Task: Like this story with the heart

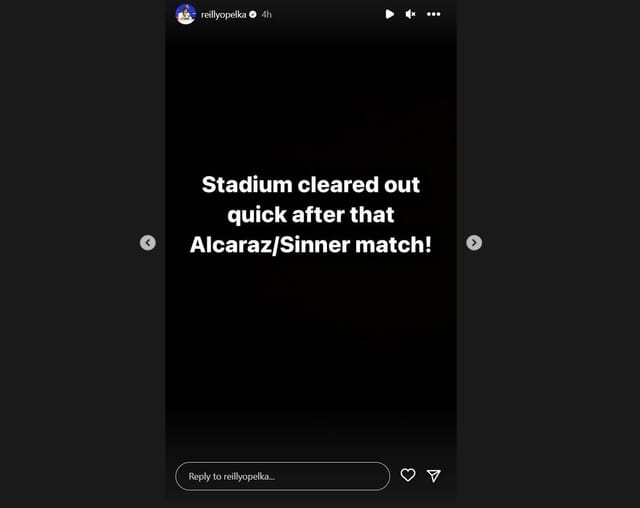Action: [408, 476]
